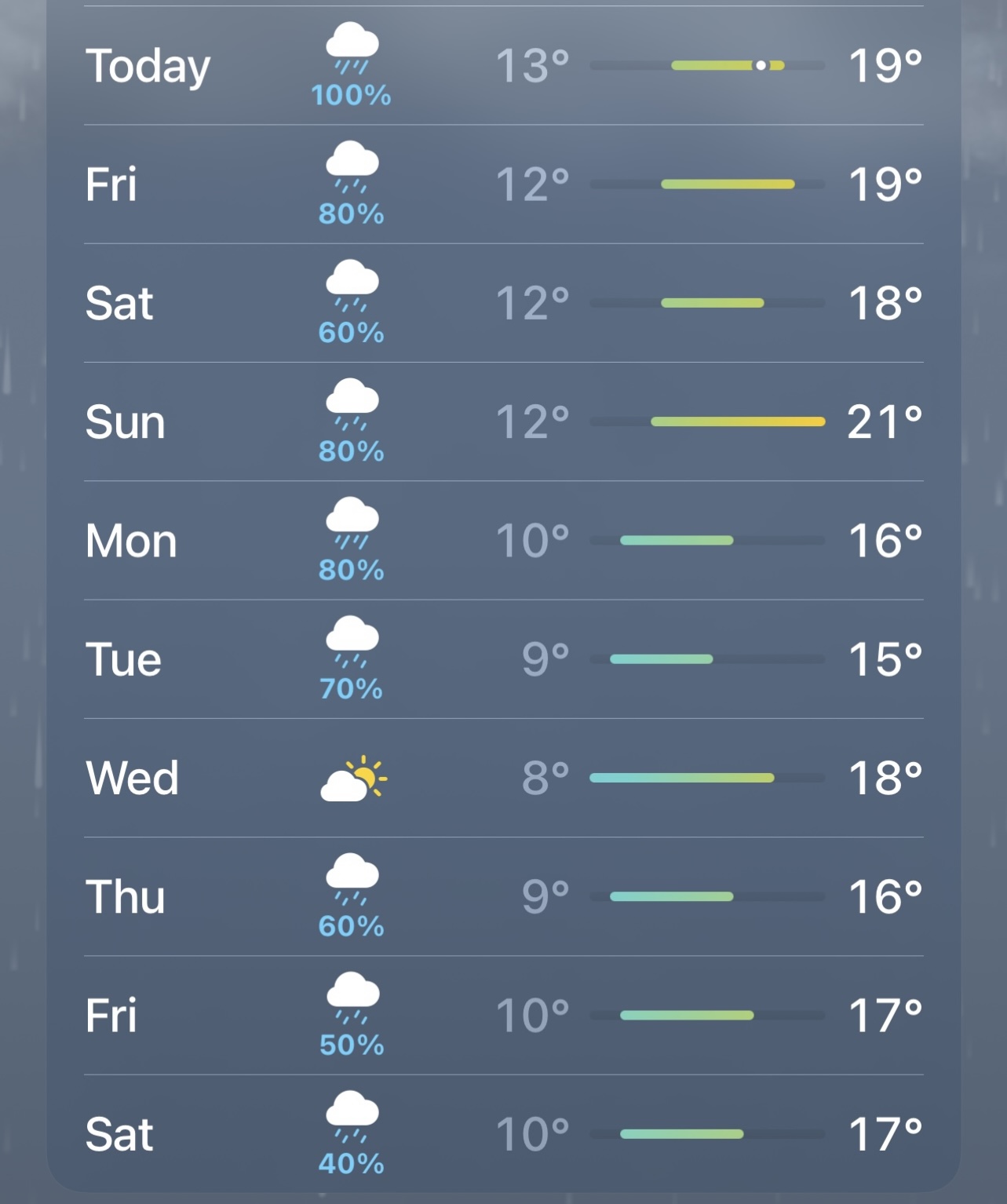
Task: View the partly sunny Wednesday forecast
Action: point(502,778)
